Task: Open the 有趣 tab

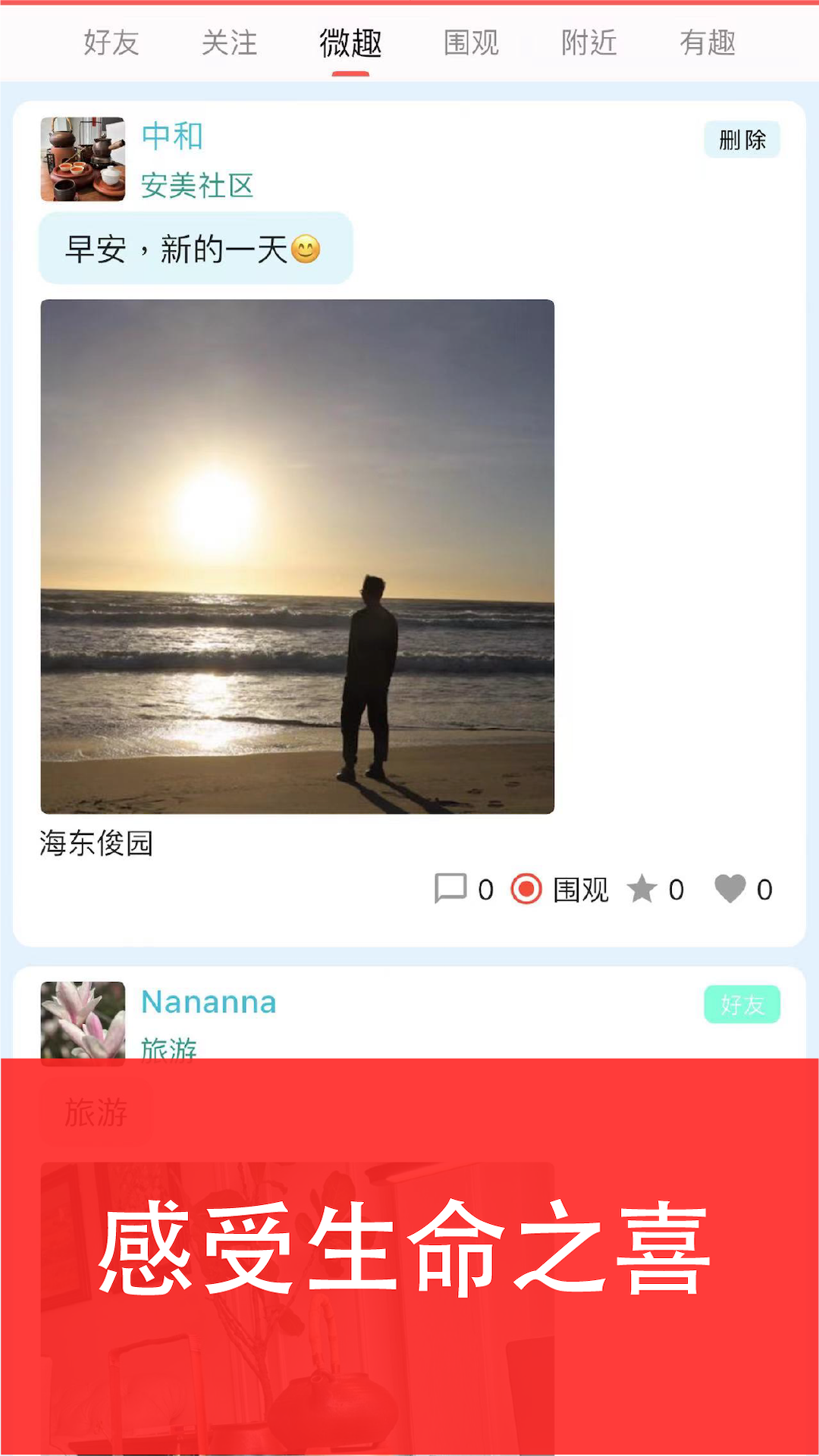Action: (x=709, y=43)
